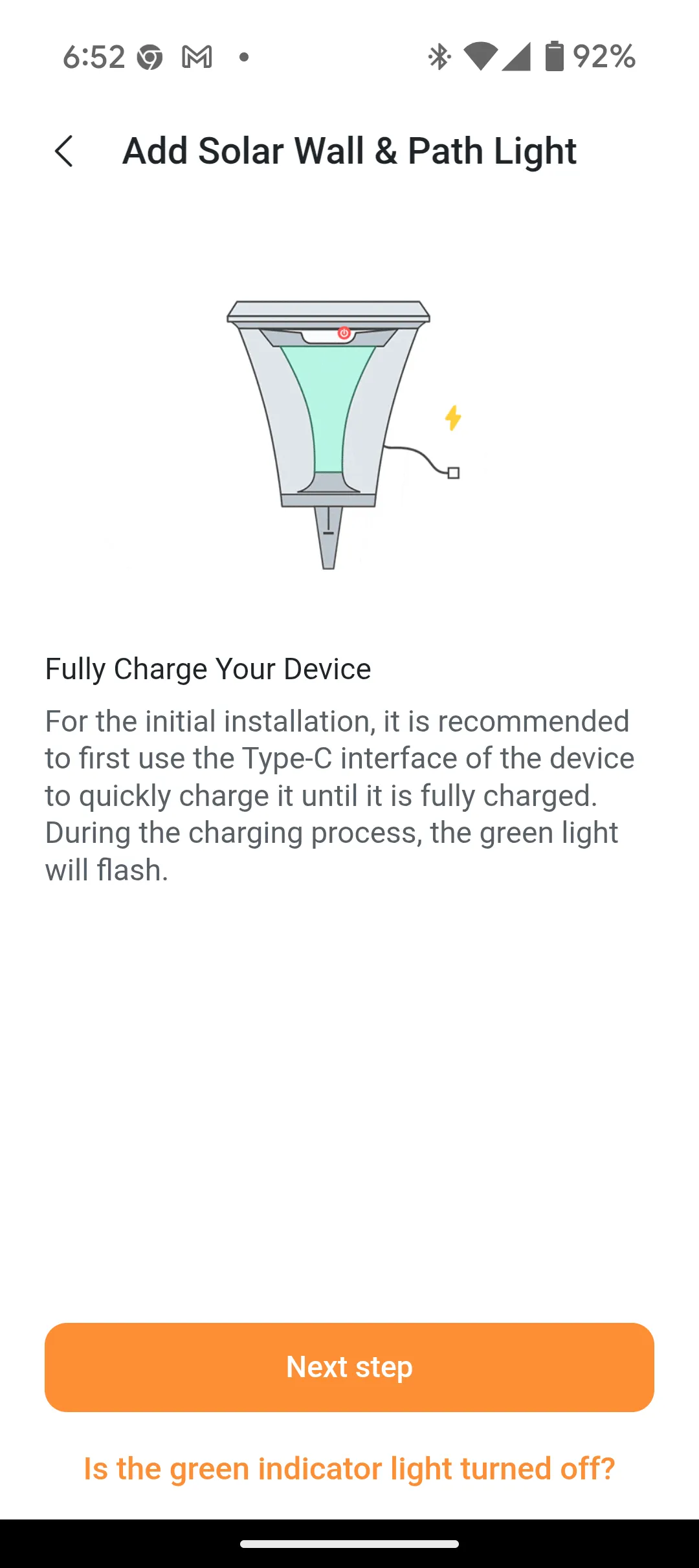Open 'Is the green indicator light turned off?' help

coord(349,1468)
